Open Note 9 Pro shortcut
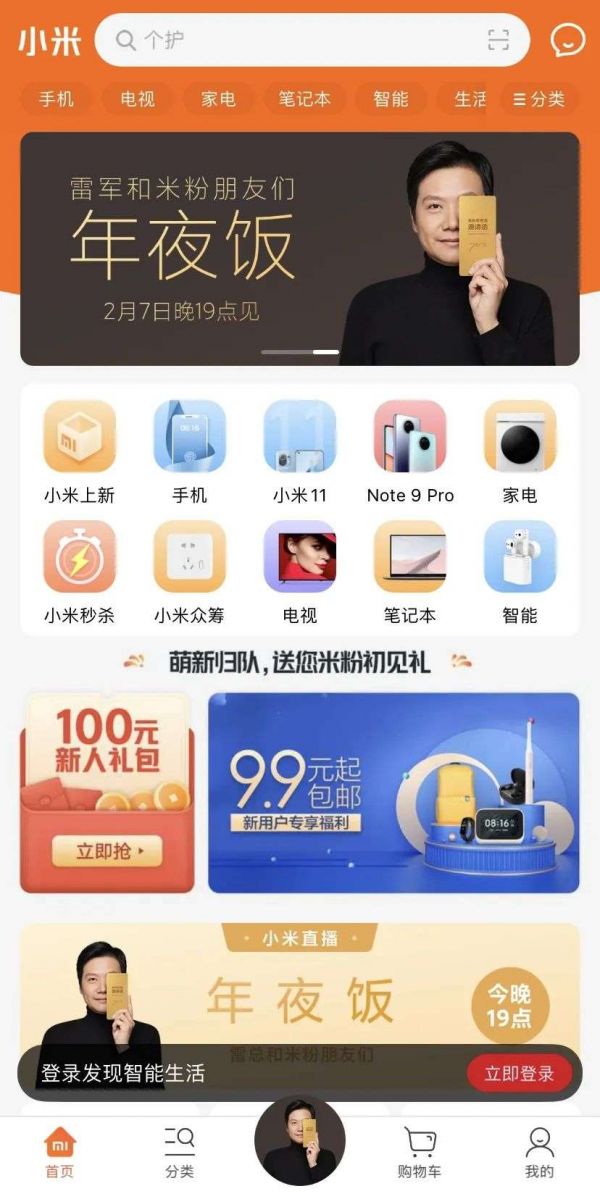The image size is (600, 1199). pyautogui.click(x=410, y=452)
